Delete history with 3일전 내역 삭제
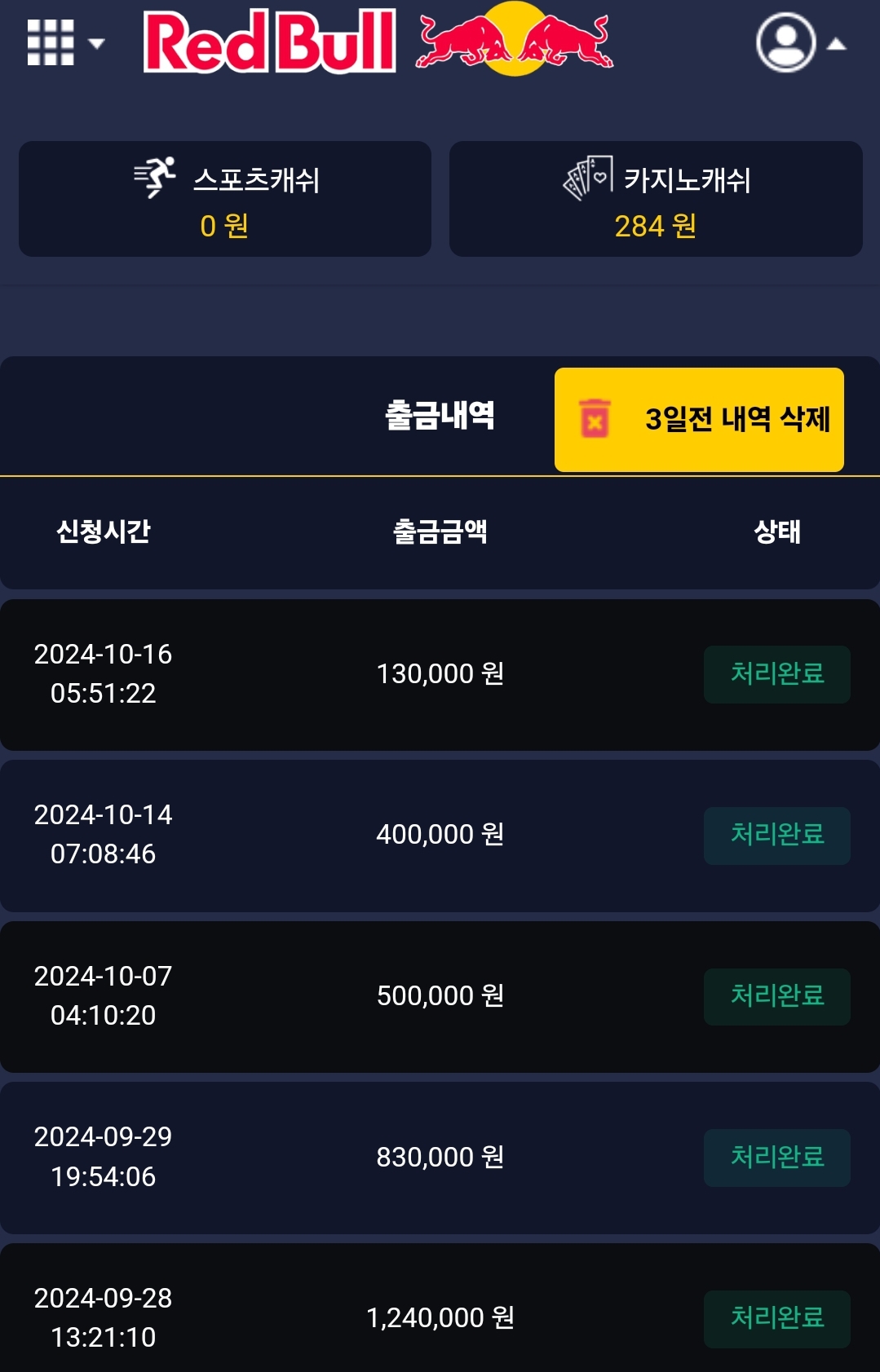The height and width of the screenshot is (1372, 880). [x=699, y=419]
